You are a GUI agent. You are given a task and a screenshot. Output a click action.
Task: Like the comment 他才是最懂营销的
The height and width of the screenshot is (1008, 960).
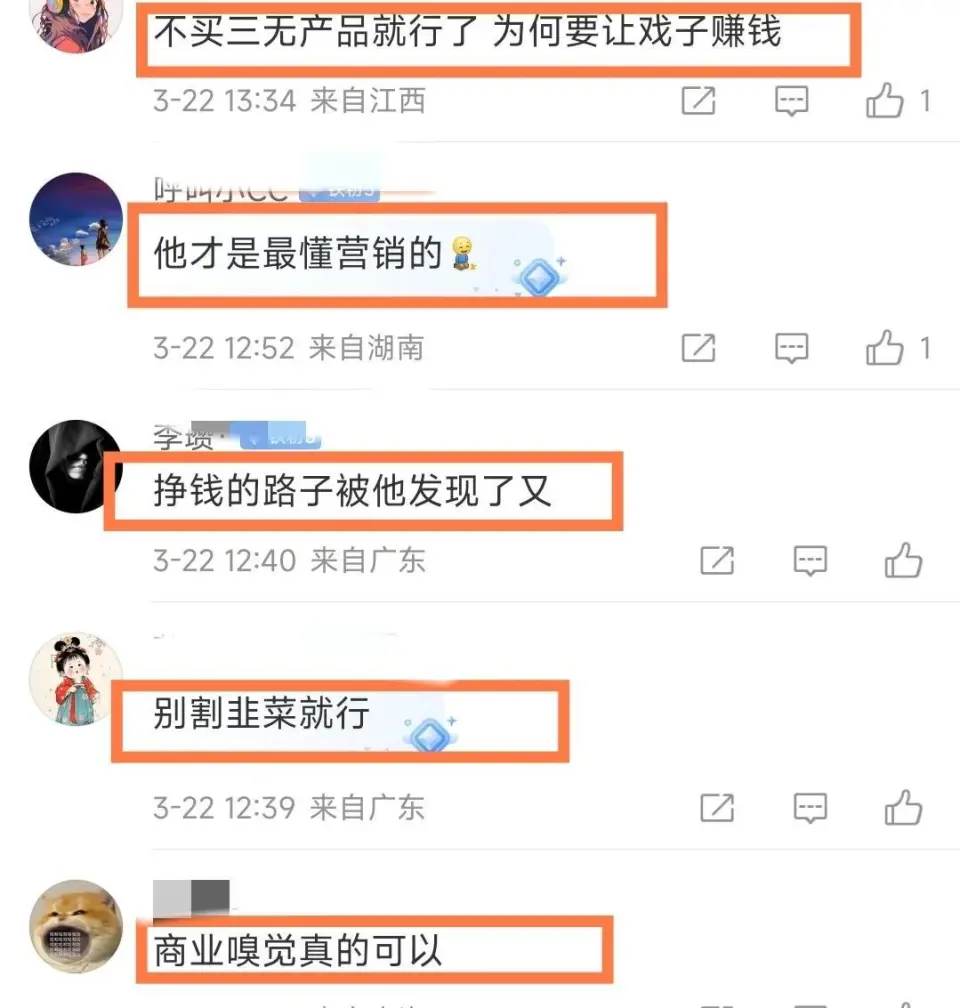pyautogui.click(x=885, y=348)
